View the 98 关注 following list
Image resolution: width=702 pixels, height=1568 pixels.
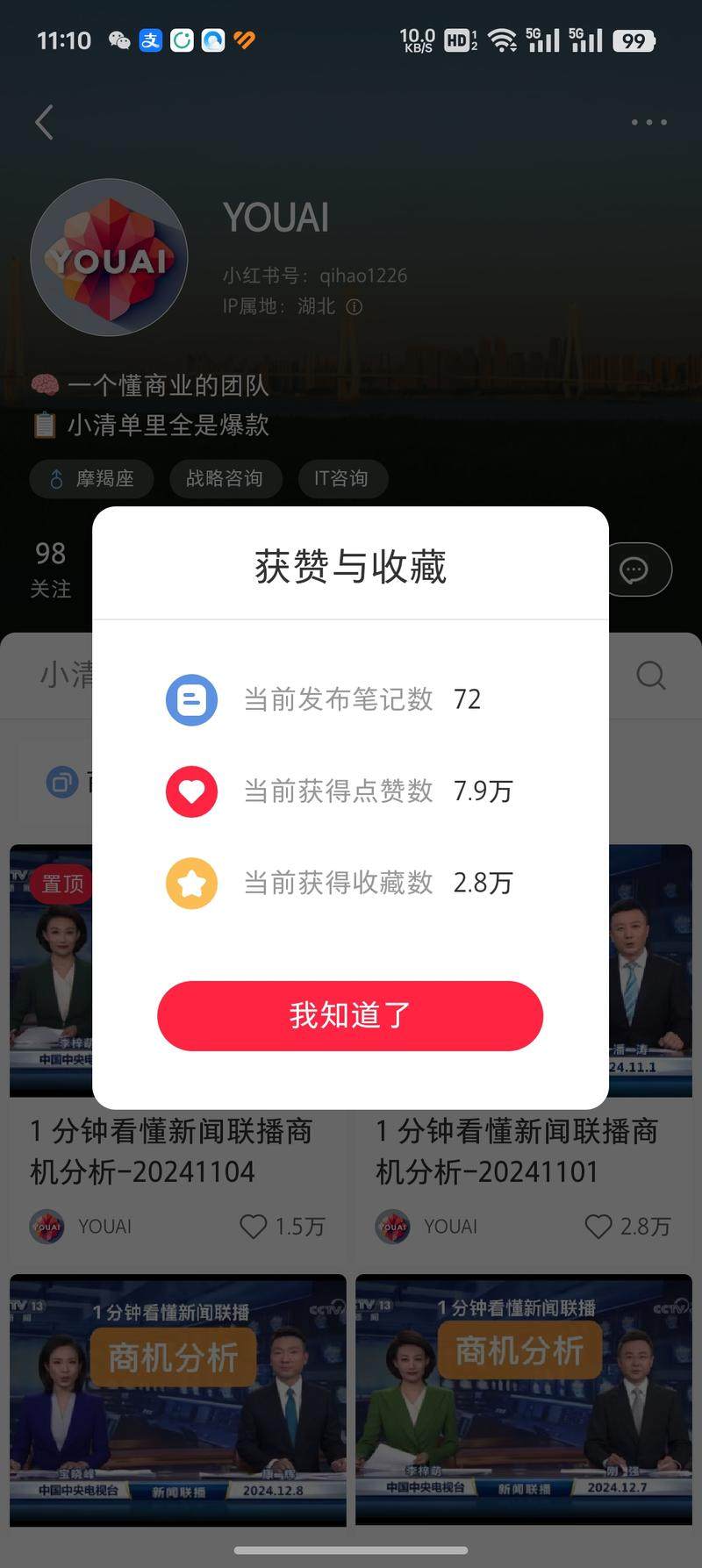point(50,569)
